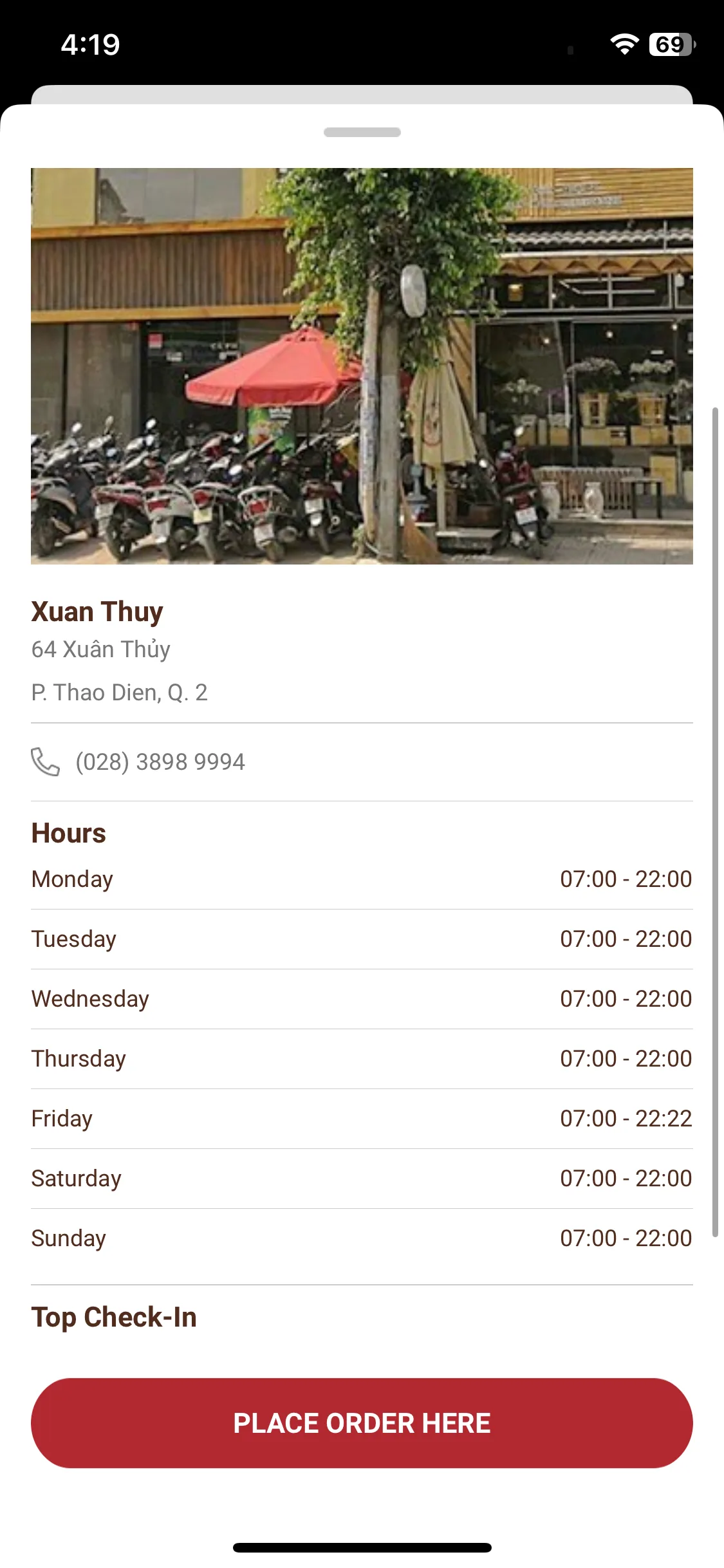Tap the sheet grabber handle

tap(362, 132)
